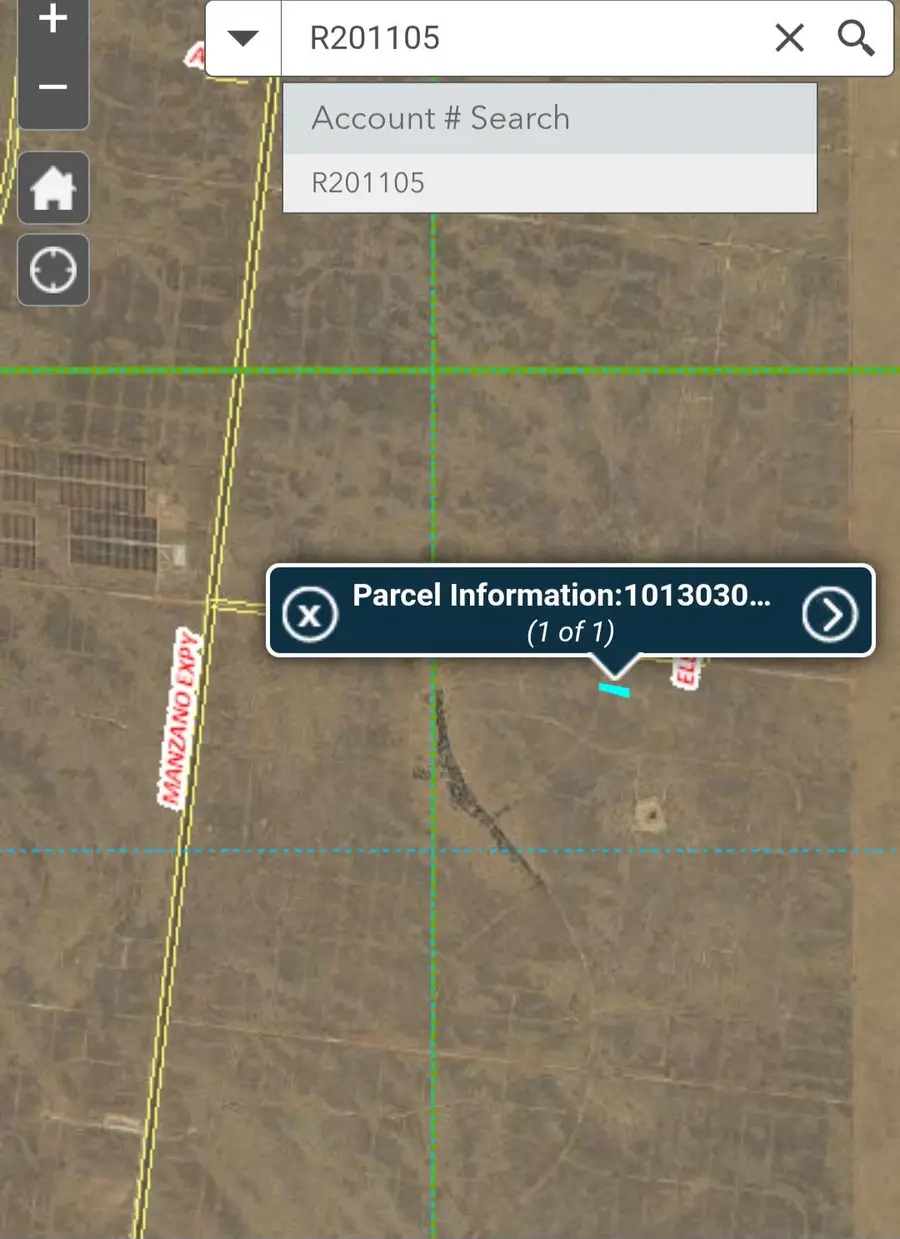The image size is (900, 1239).
Task: Open the search source dropdown arrow
Action: (x=242, y=38)
